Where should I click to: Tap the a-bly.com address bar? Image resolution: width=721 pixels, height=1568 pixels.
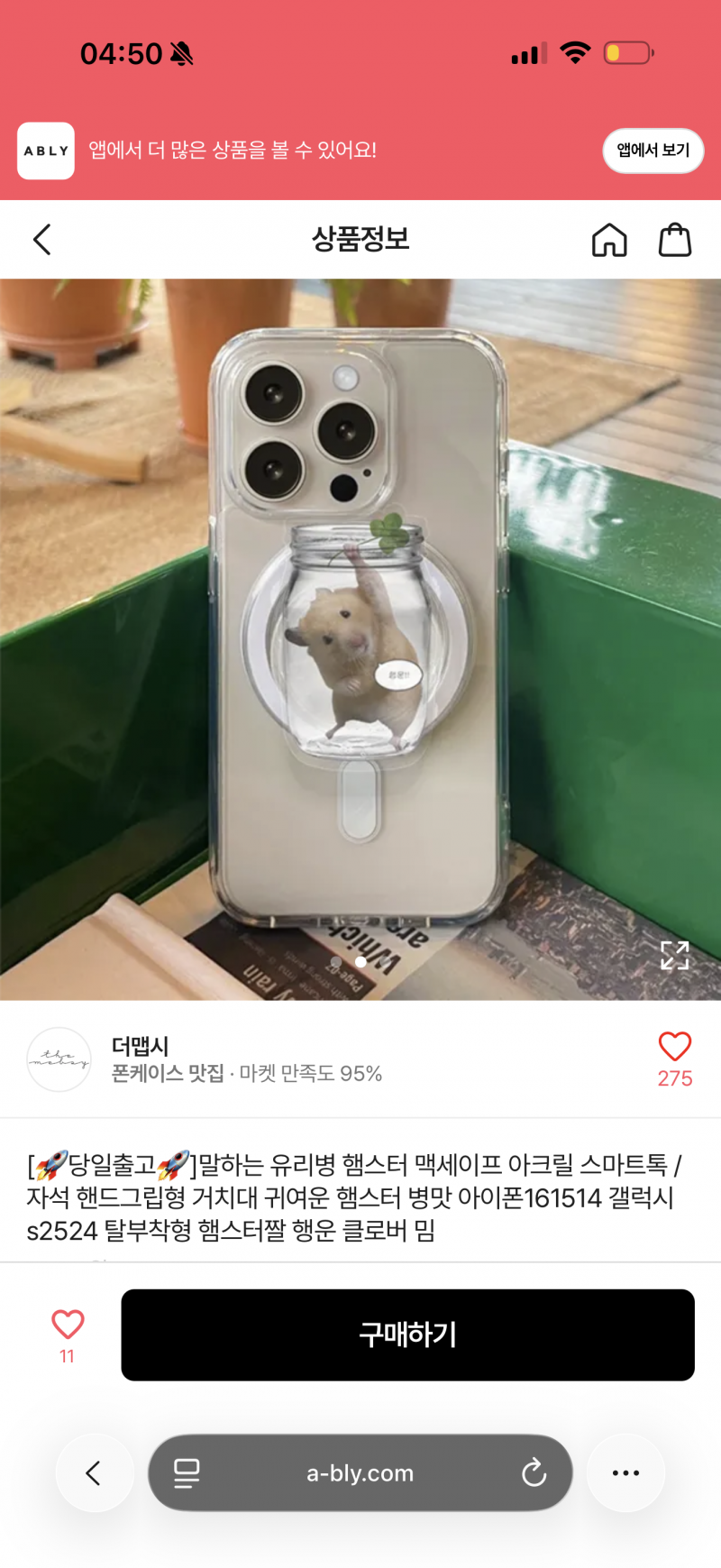pos(360,1472)
